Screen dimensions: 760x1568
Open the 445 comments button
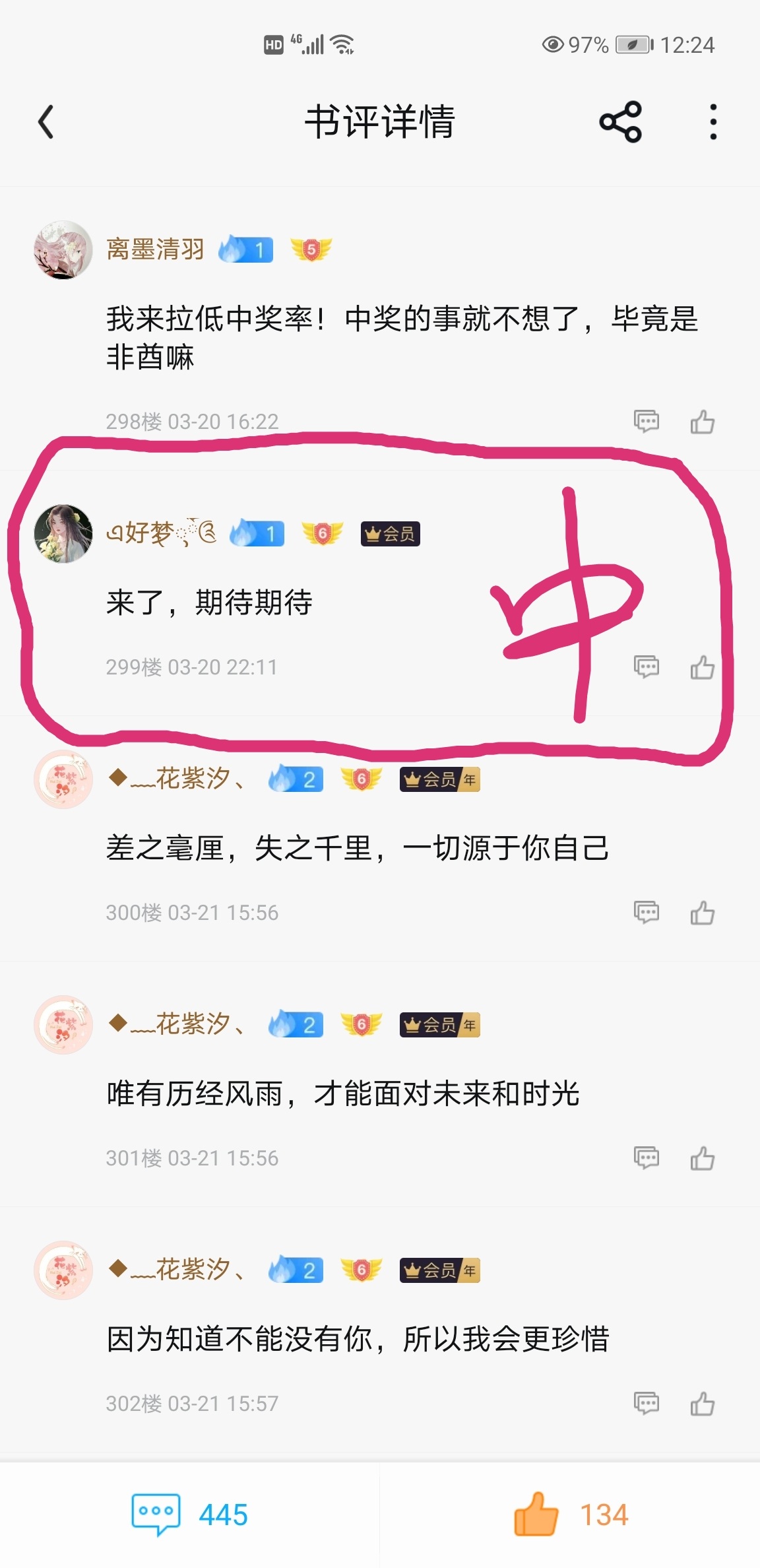(190, 1515)
